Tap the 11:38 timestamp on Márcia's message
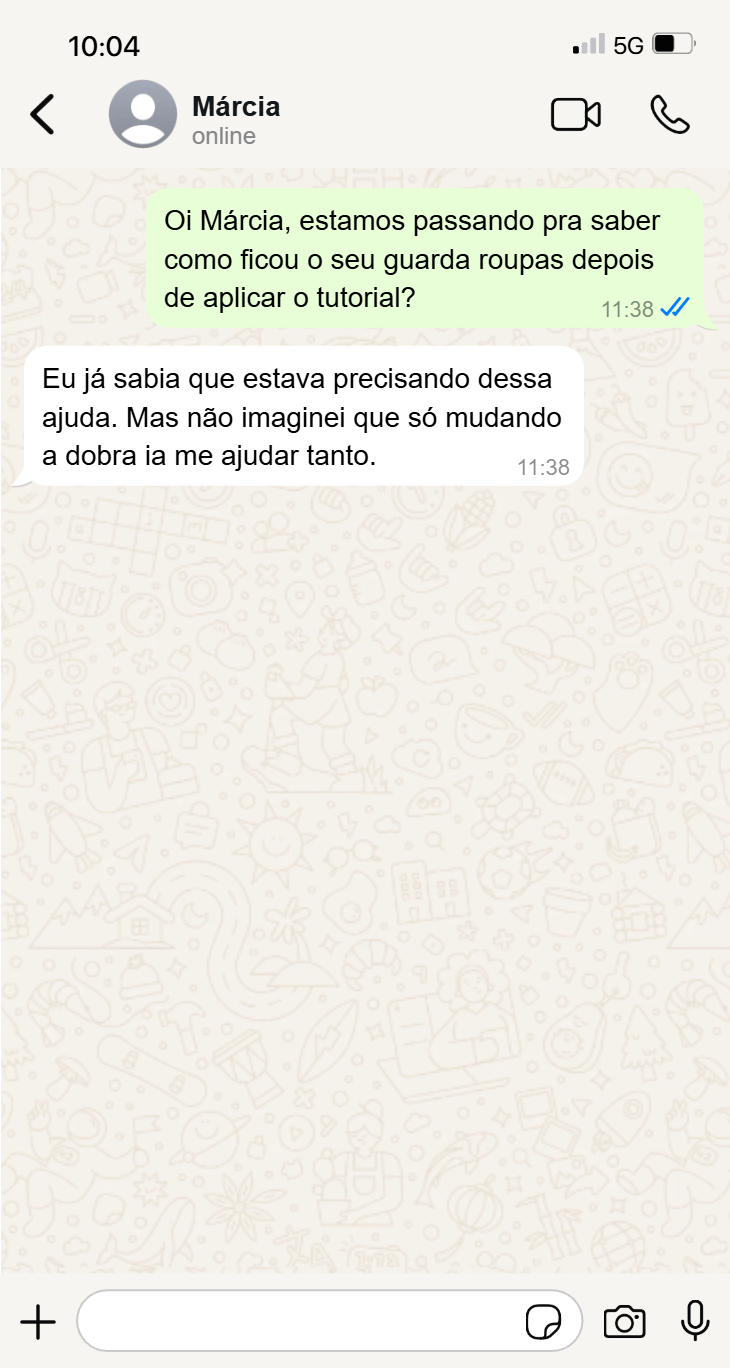This screenshot has width=730, height=1368. tap(544, 466)
